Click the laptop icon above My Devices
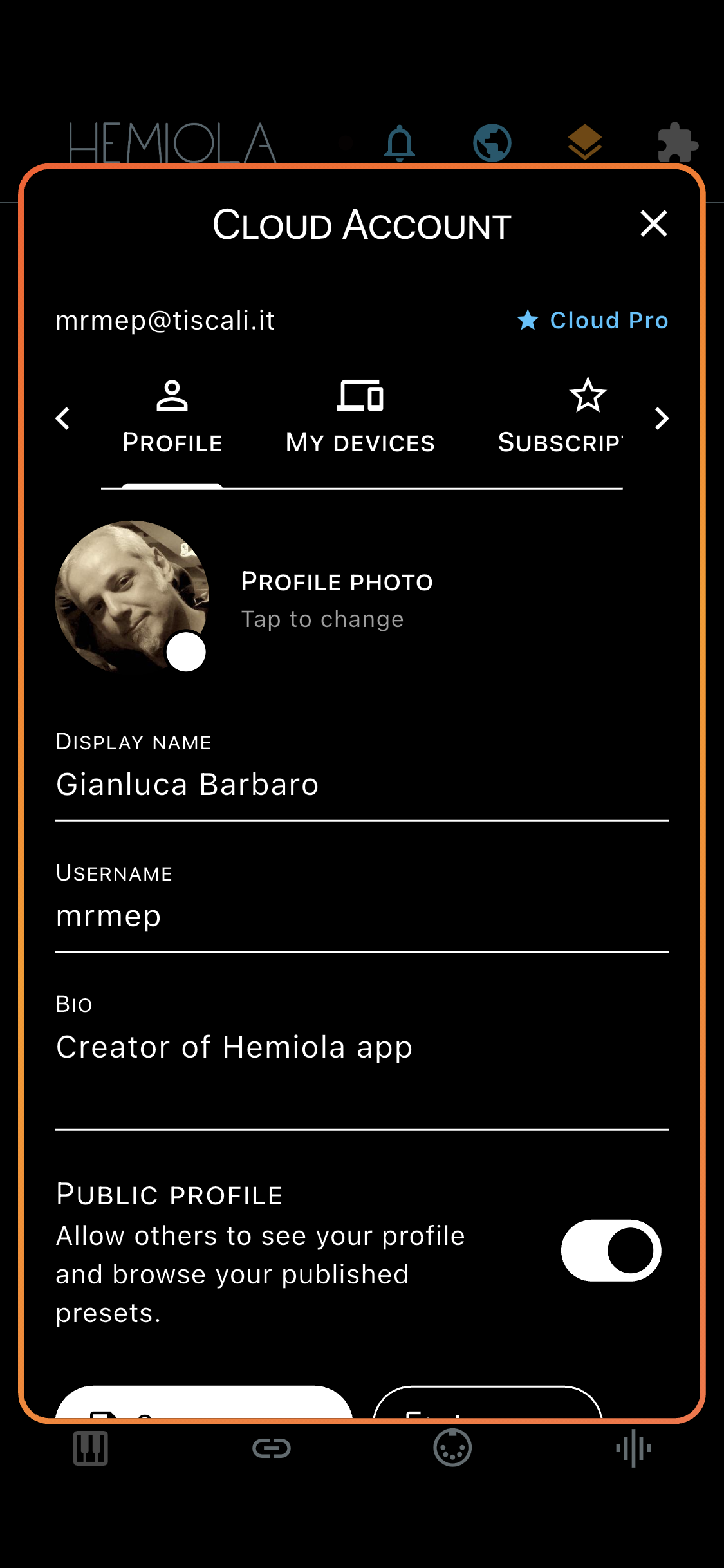 click(x=360, y=395)
